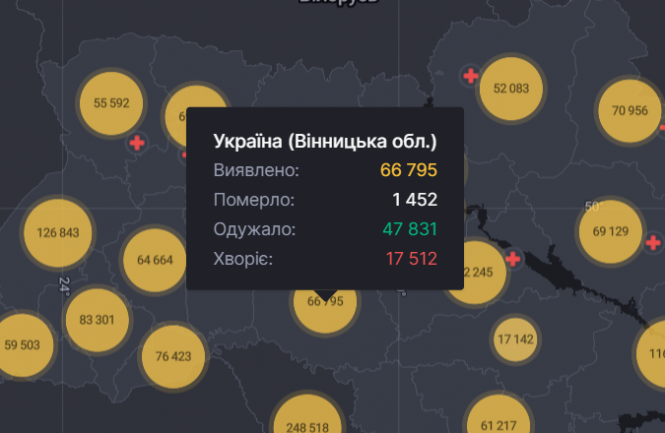Open the 76 423 region bubble
The width and height of the screenshot is (665, 433).
tap(173, 356)
